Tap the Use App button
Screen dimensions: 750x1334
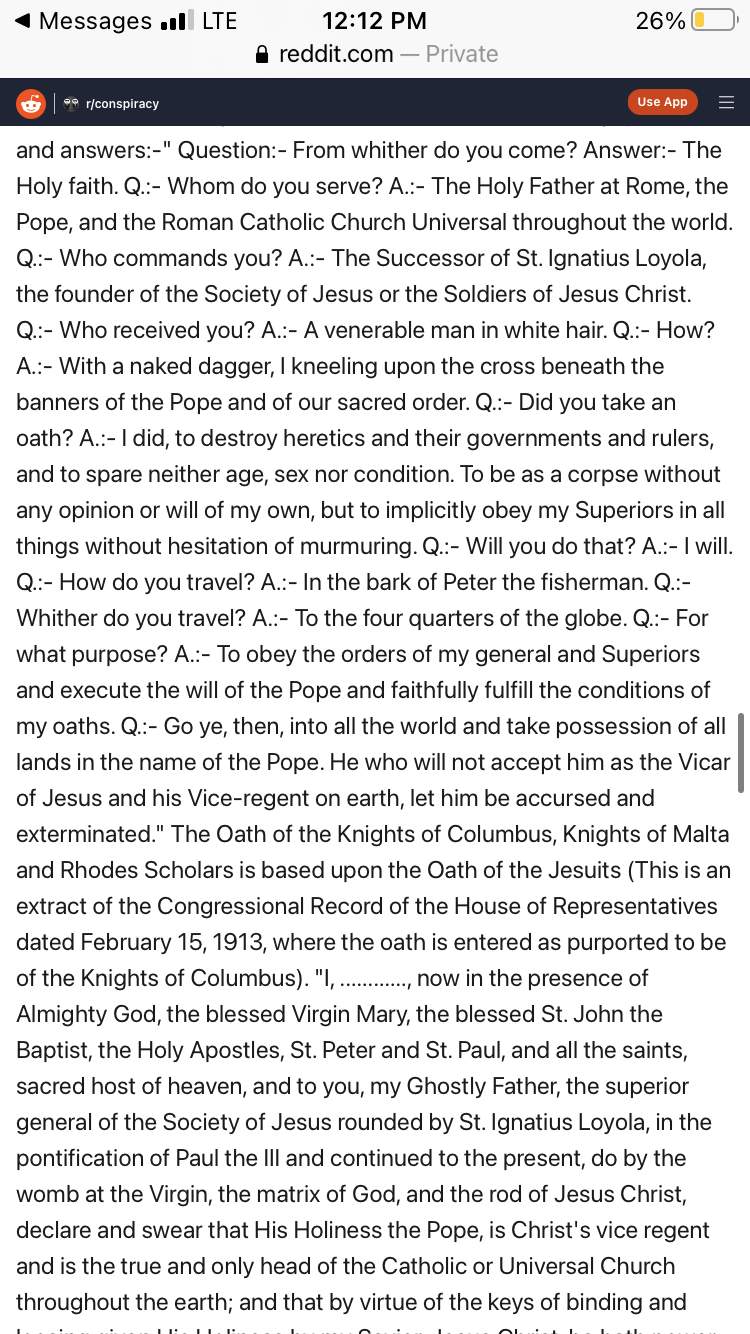[662, 102]
